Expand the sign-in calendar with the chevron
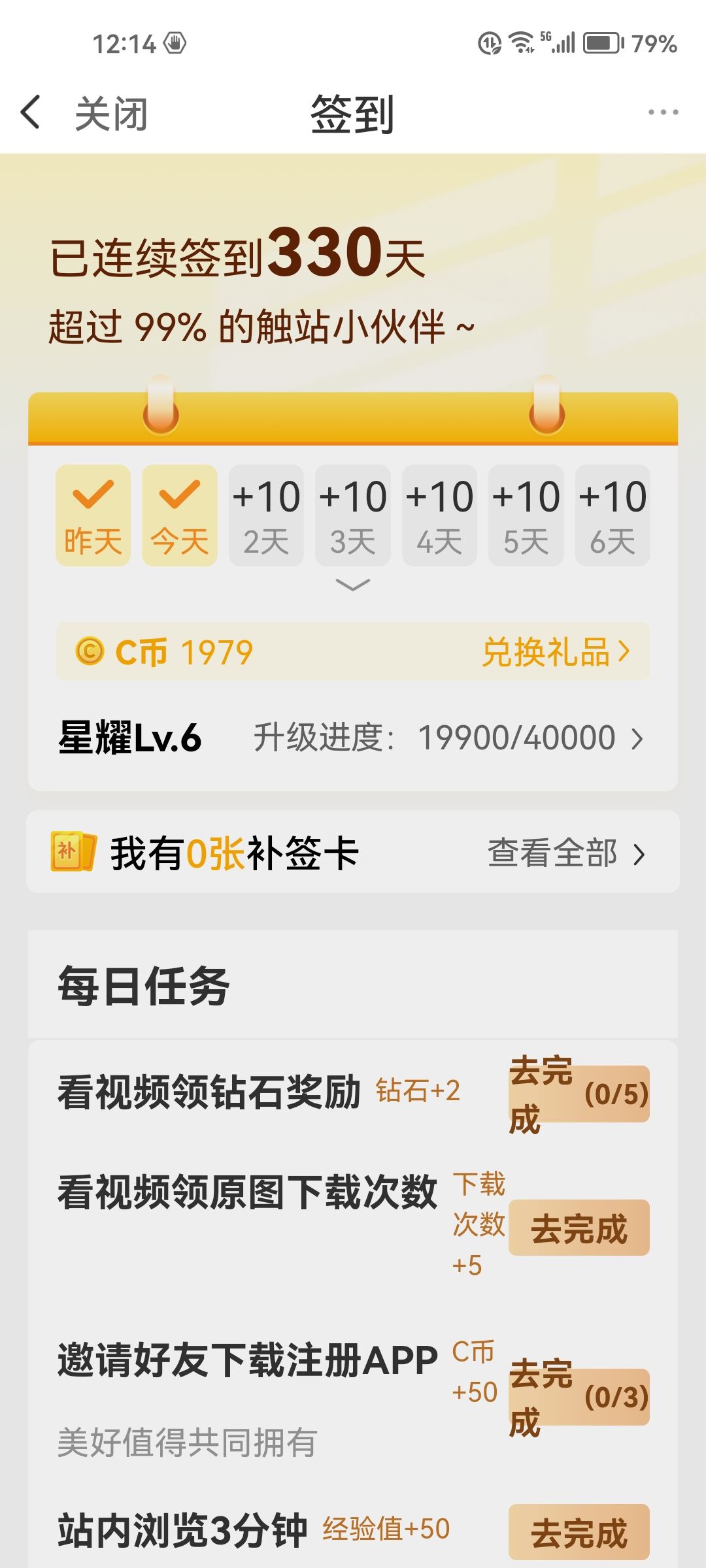This screenshot has width=706, height=1568. click(353, 585)
